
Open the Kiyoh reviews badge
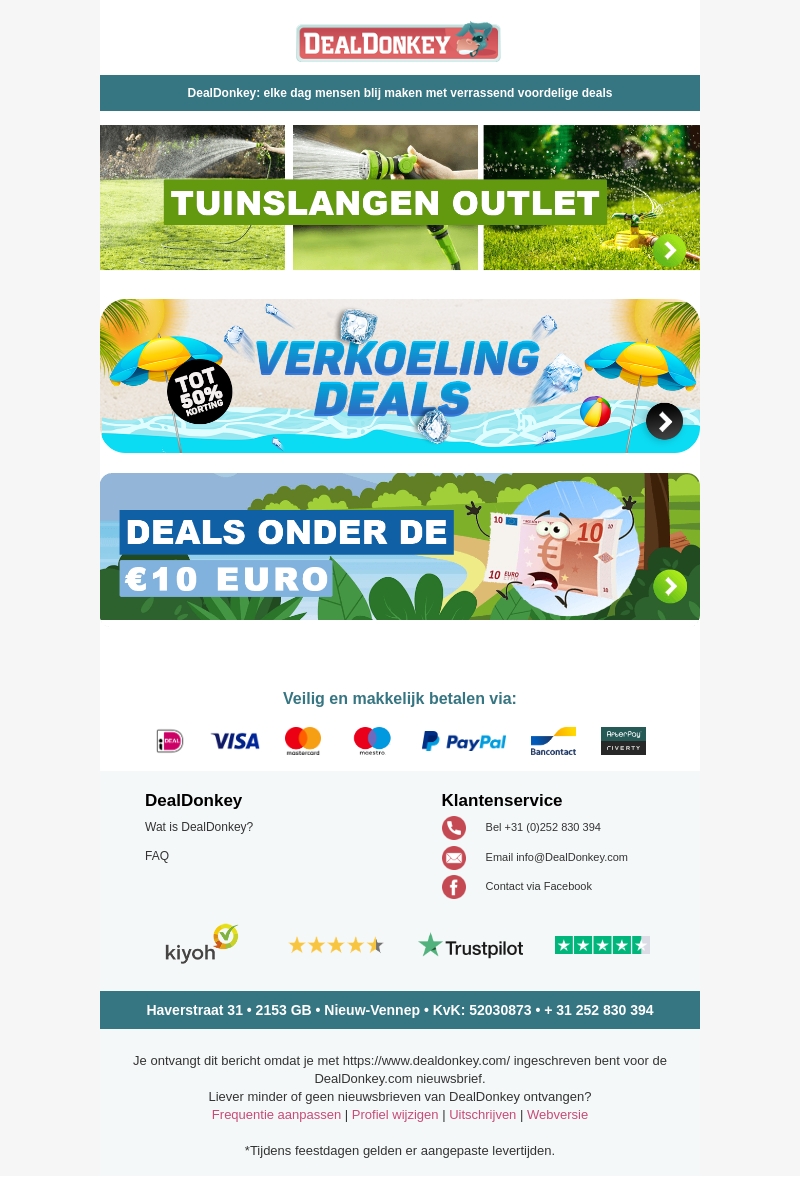pyautogui.click(x=201, y=944)
